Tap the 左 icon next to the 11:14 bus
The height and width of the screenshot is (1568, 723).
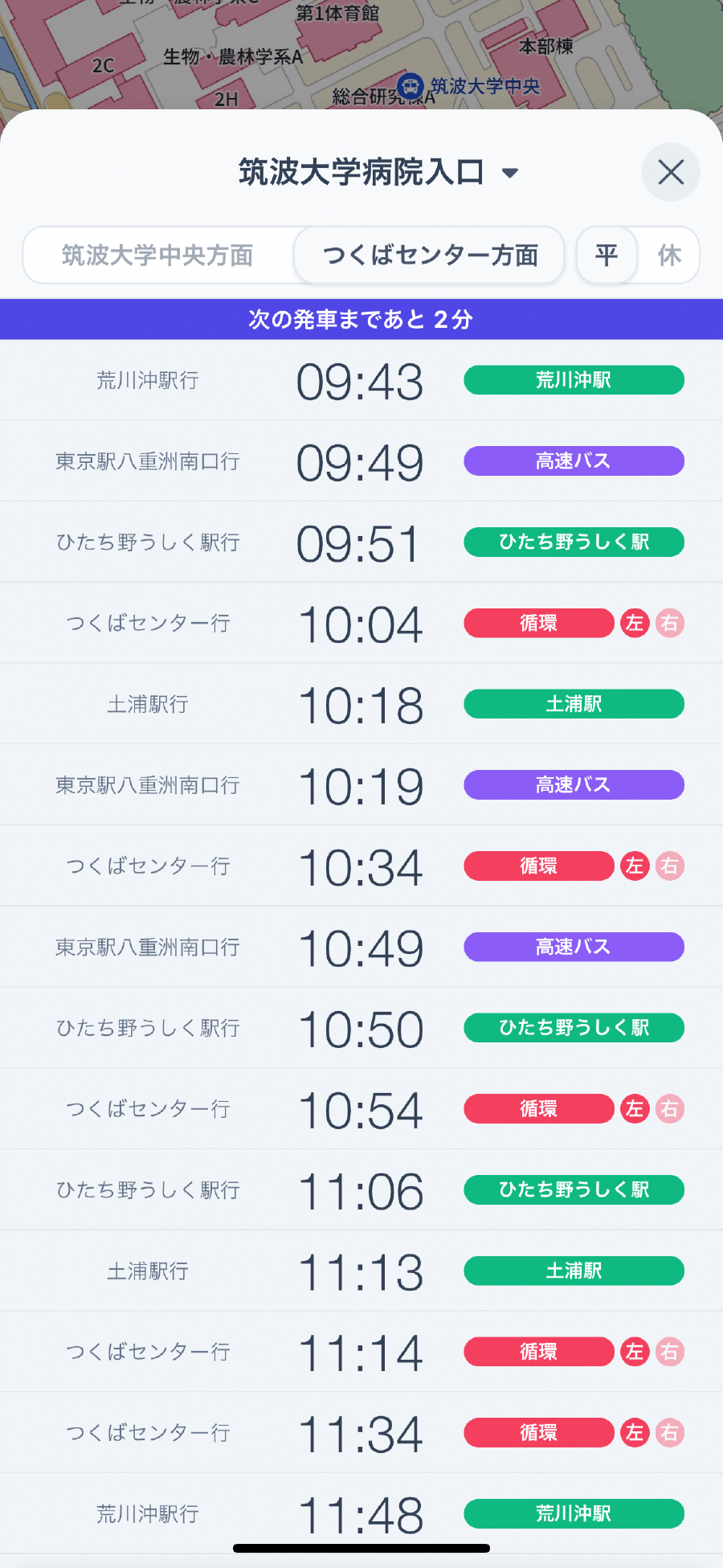[635, 1352]
